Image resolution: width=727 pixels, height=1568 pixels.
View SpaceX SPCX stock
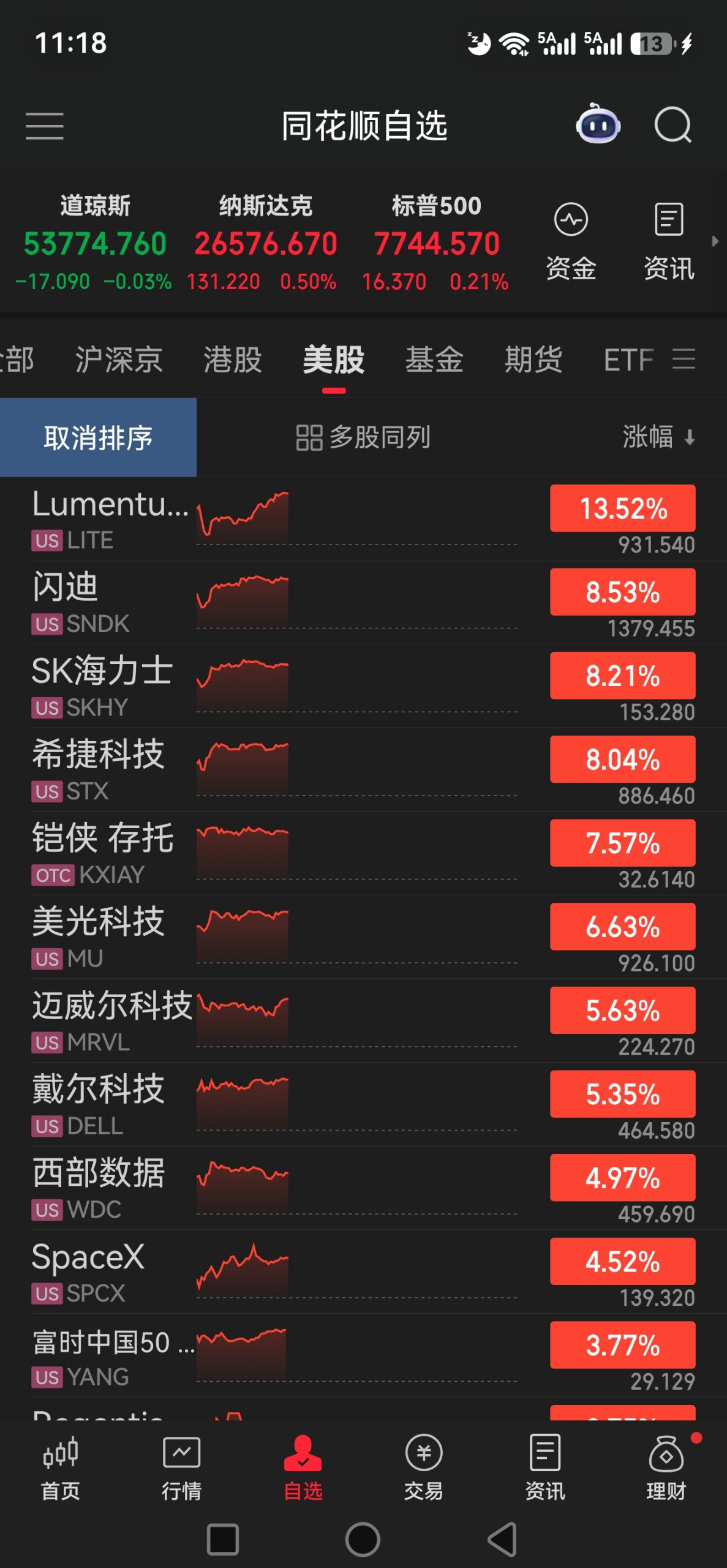(363, 1272)
